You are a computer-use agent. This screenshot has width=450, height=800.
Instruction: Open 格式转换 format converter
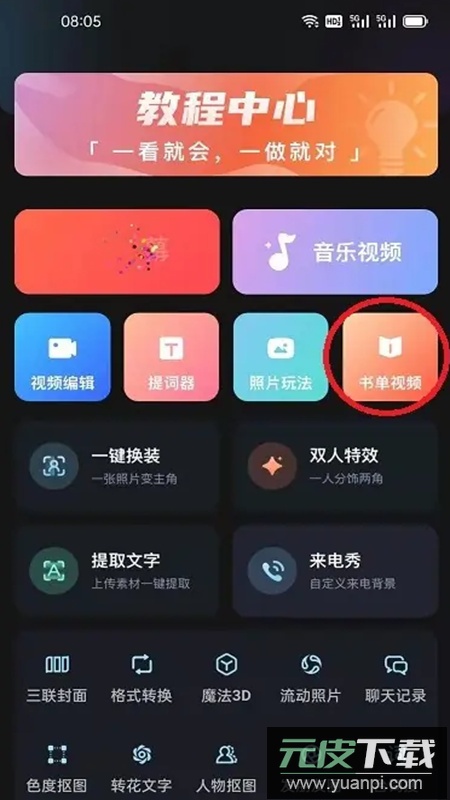141,679
